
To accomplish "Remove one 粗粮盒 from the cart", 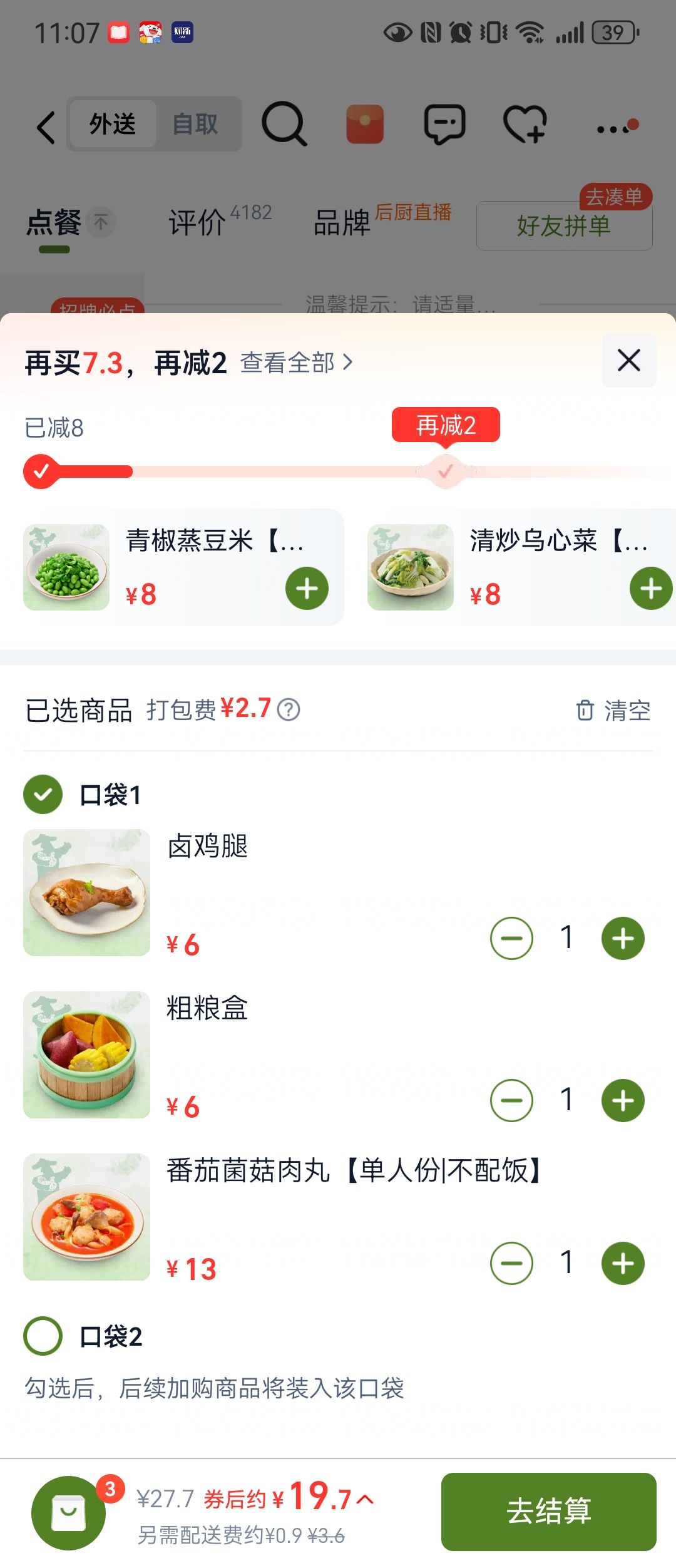I will click(511, 1101).
